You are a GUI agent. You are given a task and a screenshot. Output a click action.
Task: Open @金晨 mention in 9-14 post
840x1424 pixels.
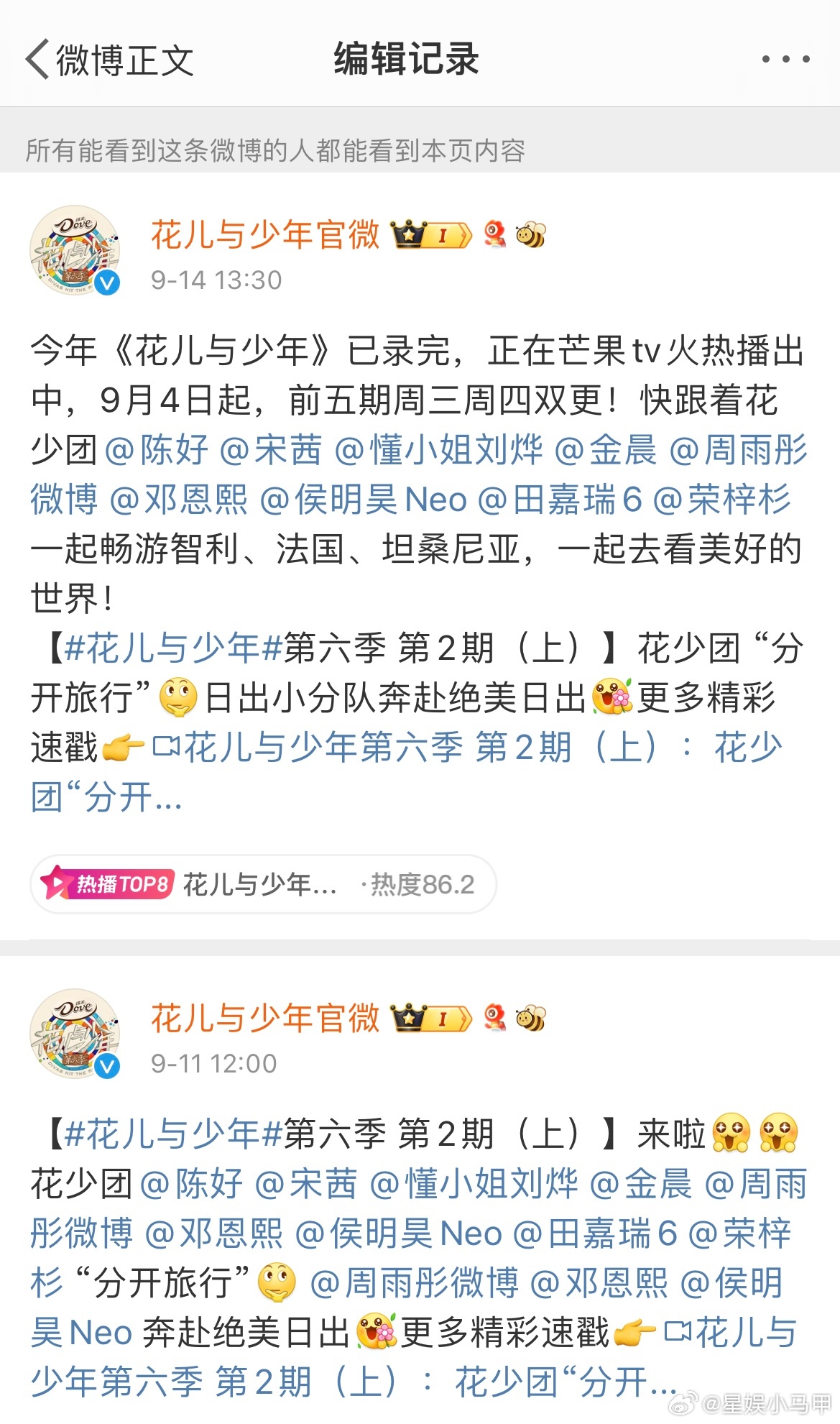[606, 450]
